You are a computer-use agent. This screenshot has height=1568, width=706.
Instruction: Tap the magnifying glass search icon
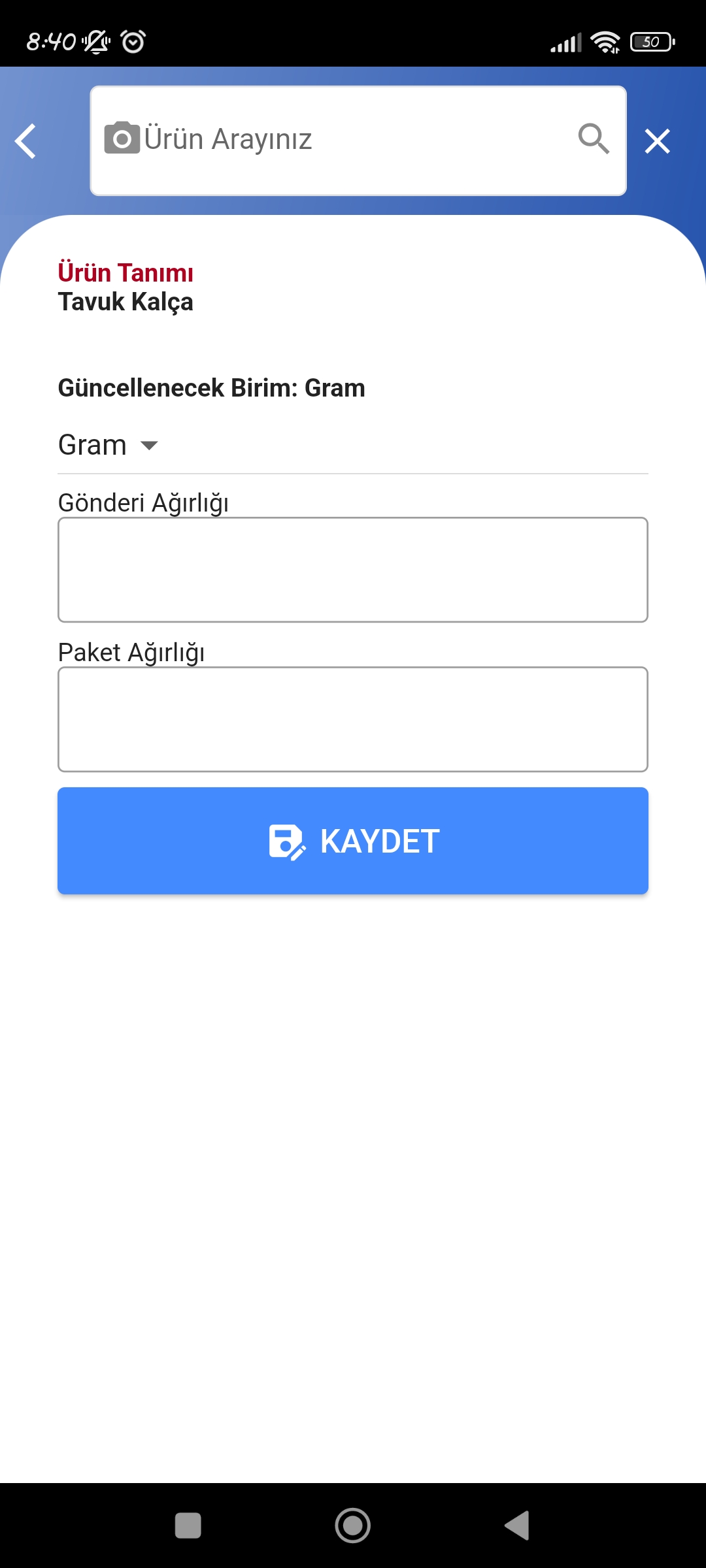tap(594, 139)
